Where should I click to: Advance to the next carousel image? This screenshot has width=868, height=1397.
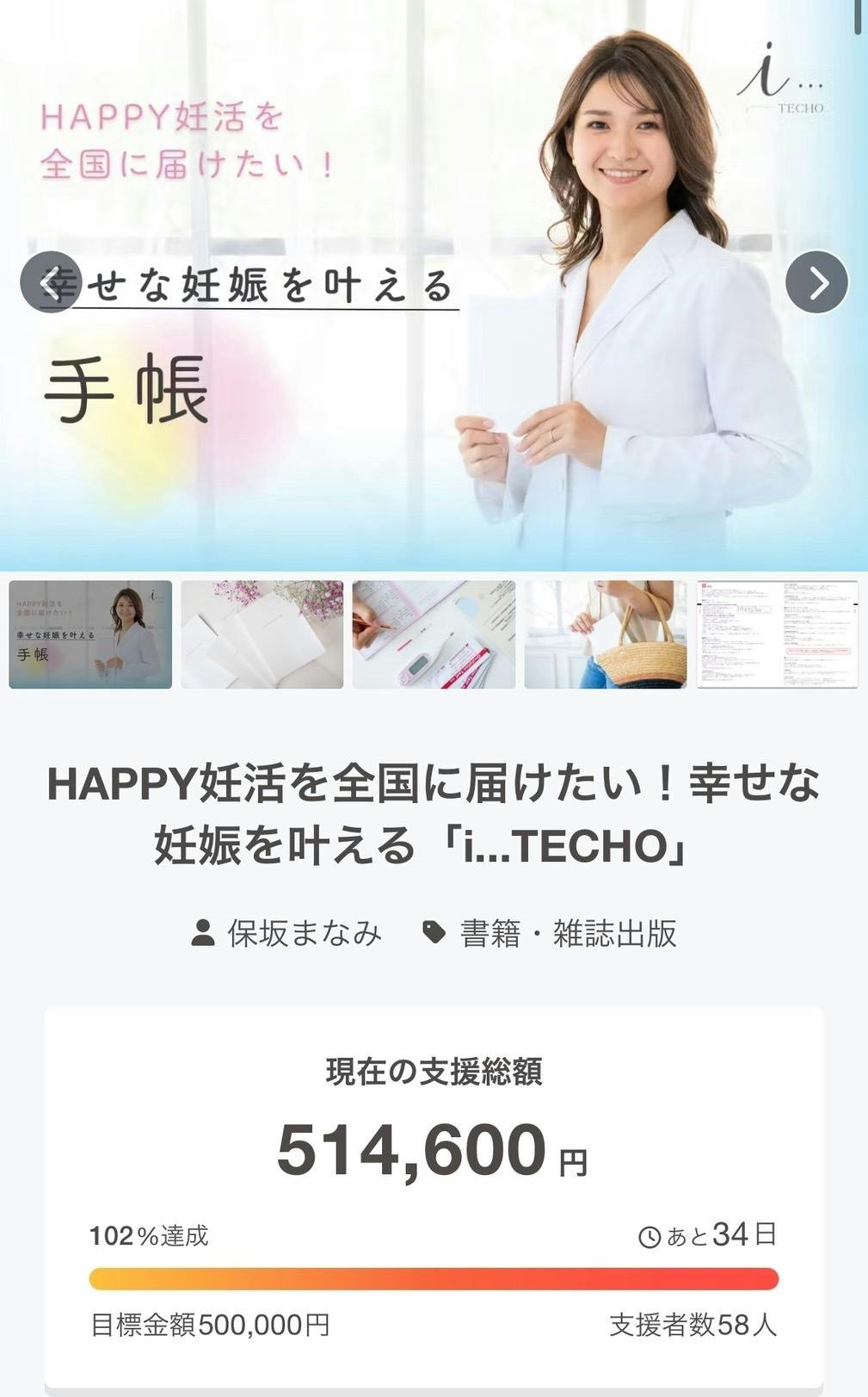point(816,282)
